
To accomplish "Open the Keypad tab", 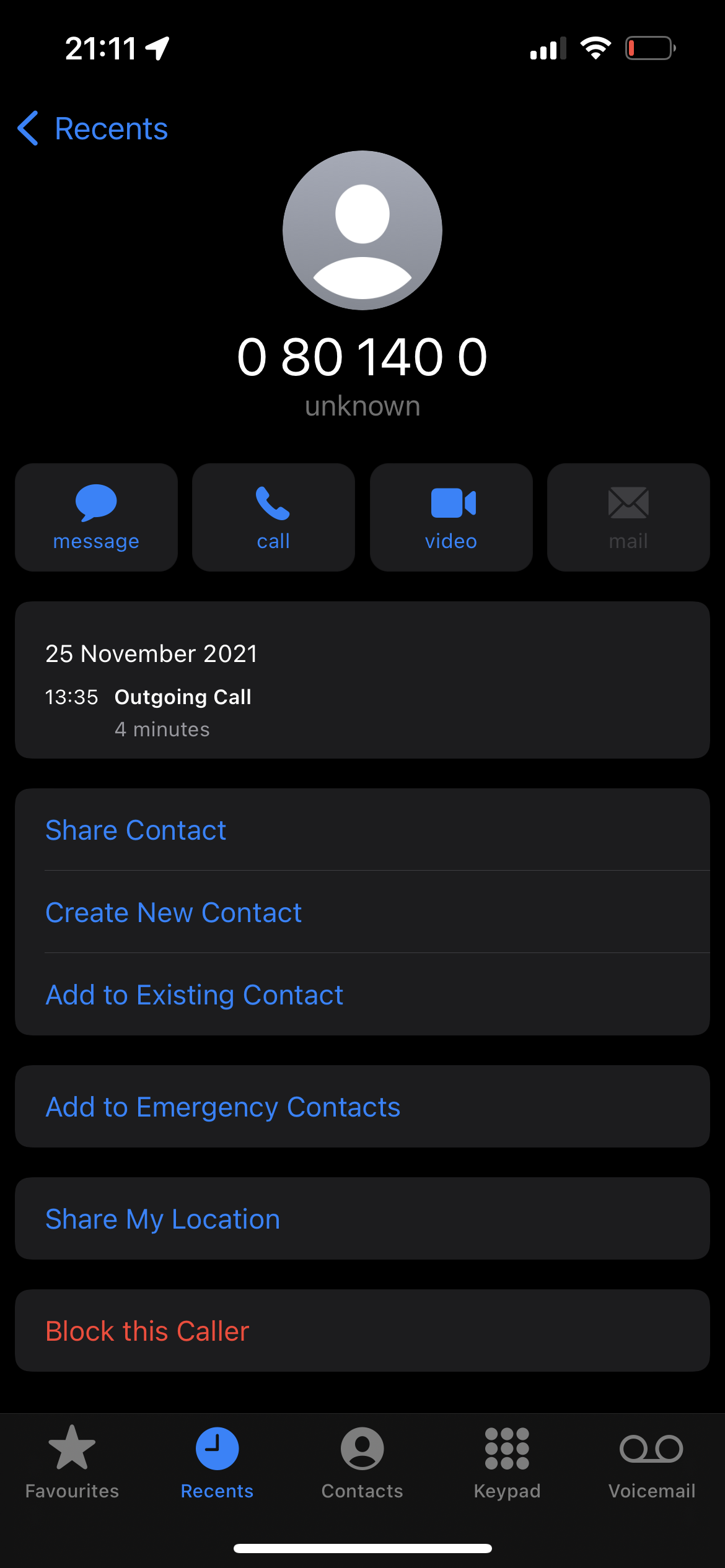I will tap(507, 1463).
